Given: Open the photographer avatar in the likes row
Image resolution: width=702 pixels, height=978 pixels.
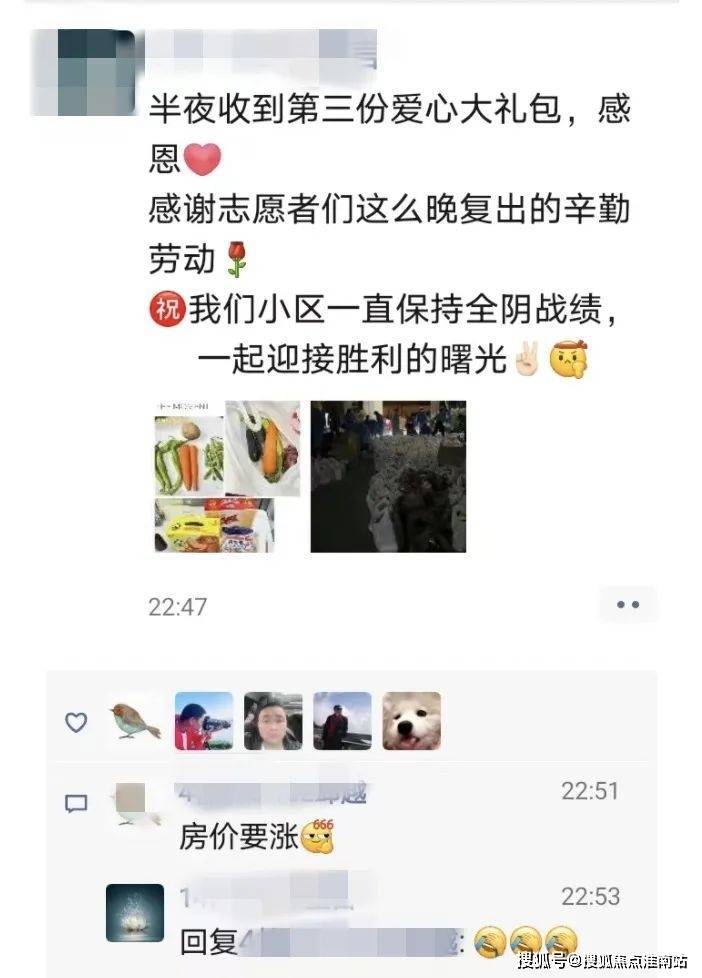Looking at the screenshot, I should pyautogui.click(x=204, y=720).
